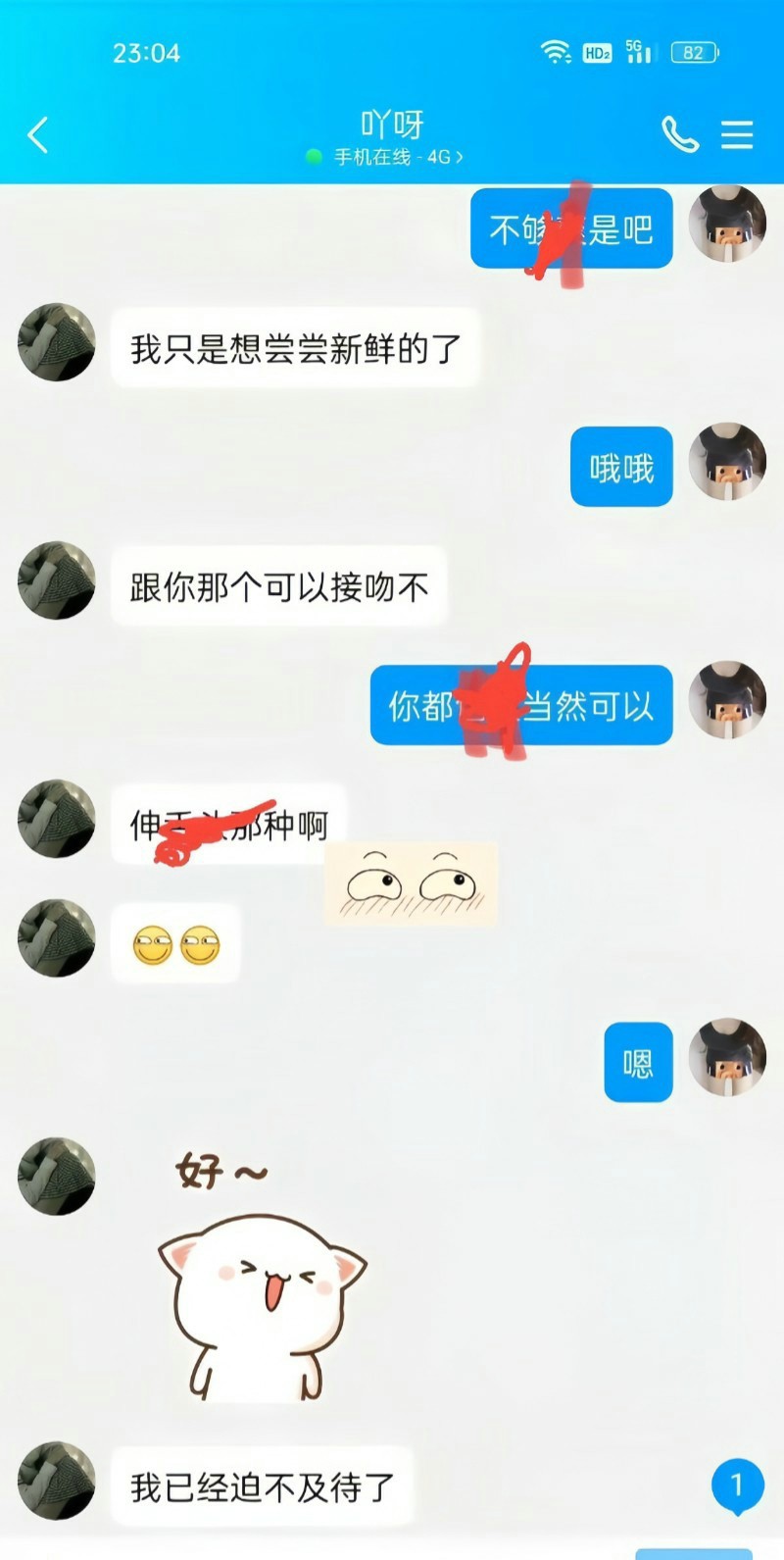Open my avatar beside the 嗯 message
This screenshot has width=784, height=1560.
(x=727, y=1057)
